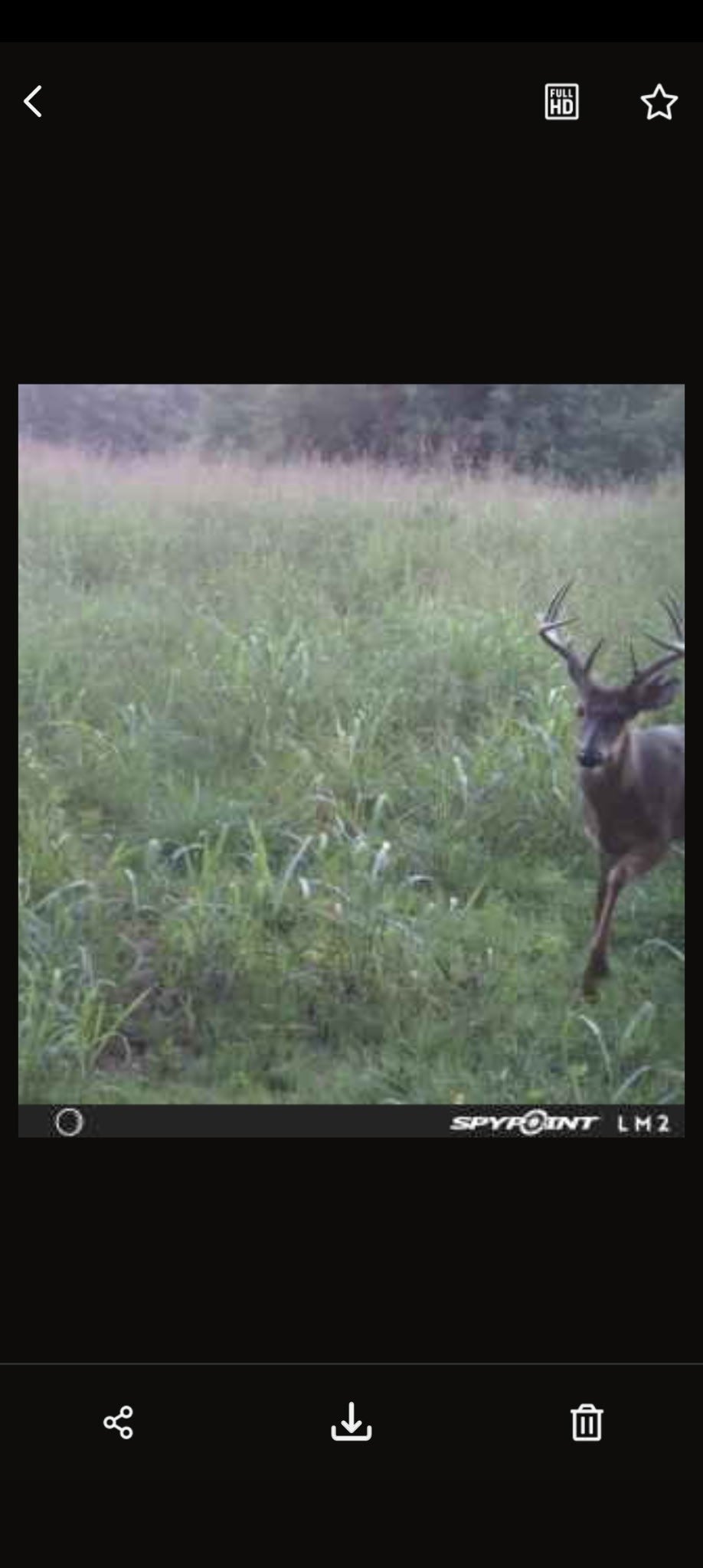Go back to the photo gallery
This screenshot has width=703, height=1568.
(33, 102)
